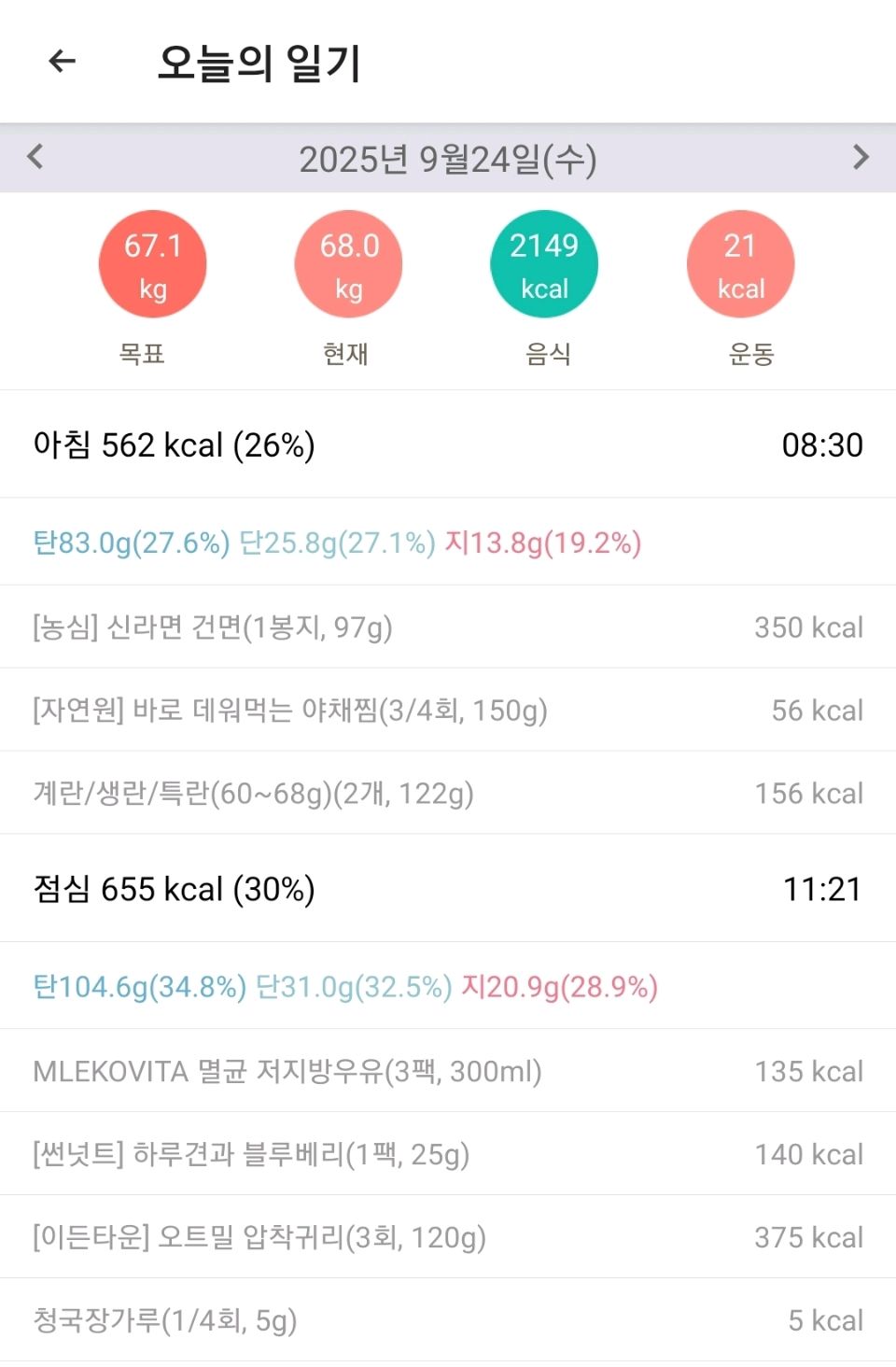Open [이든타운] 오트밀 압착귀리 entry
This screenshot has width=896, height=1367.
coord(448,1237)
